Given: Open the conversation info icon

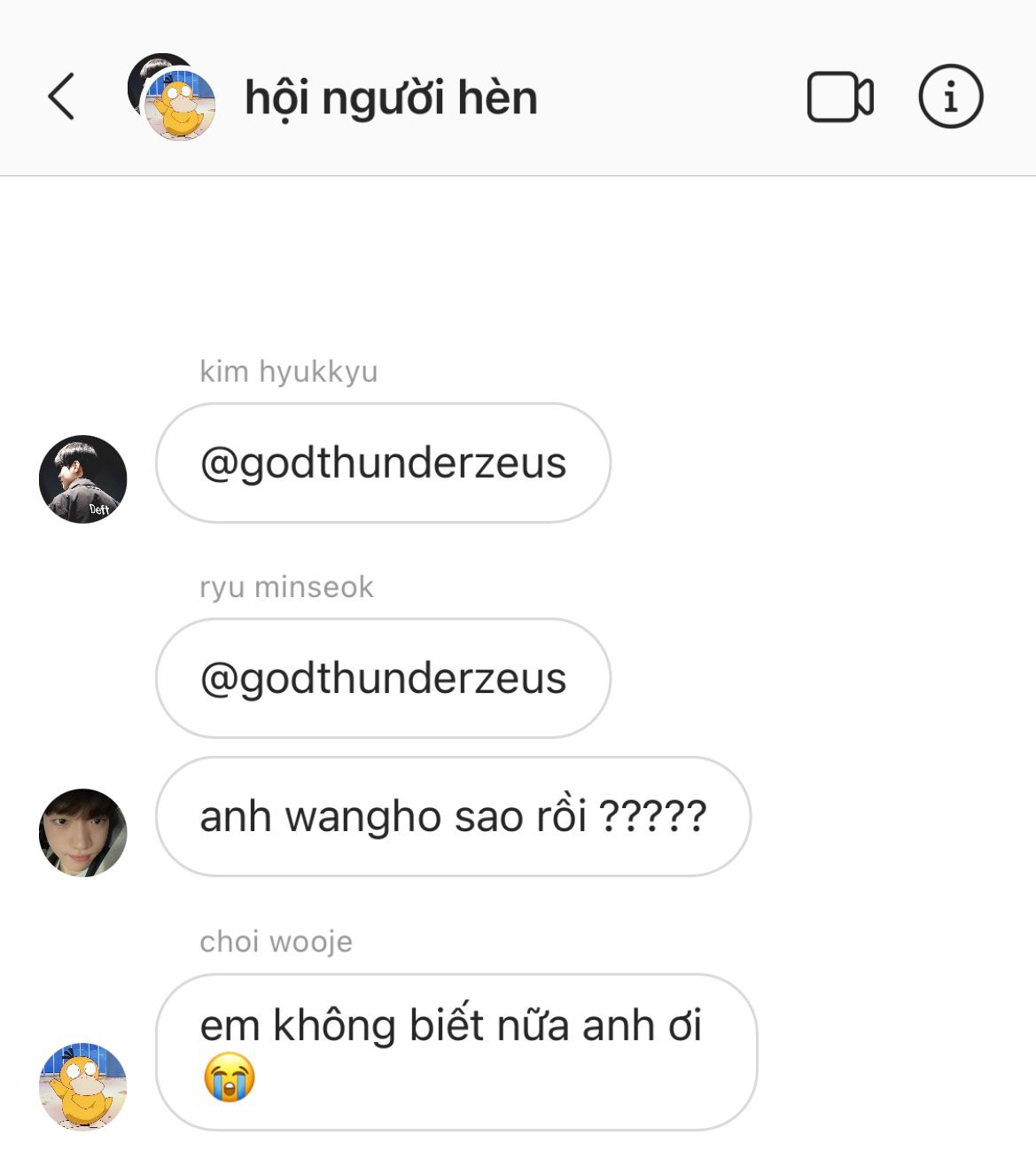Looking at the screenshot, I should point(950,97).
